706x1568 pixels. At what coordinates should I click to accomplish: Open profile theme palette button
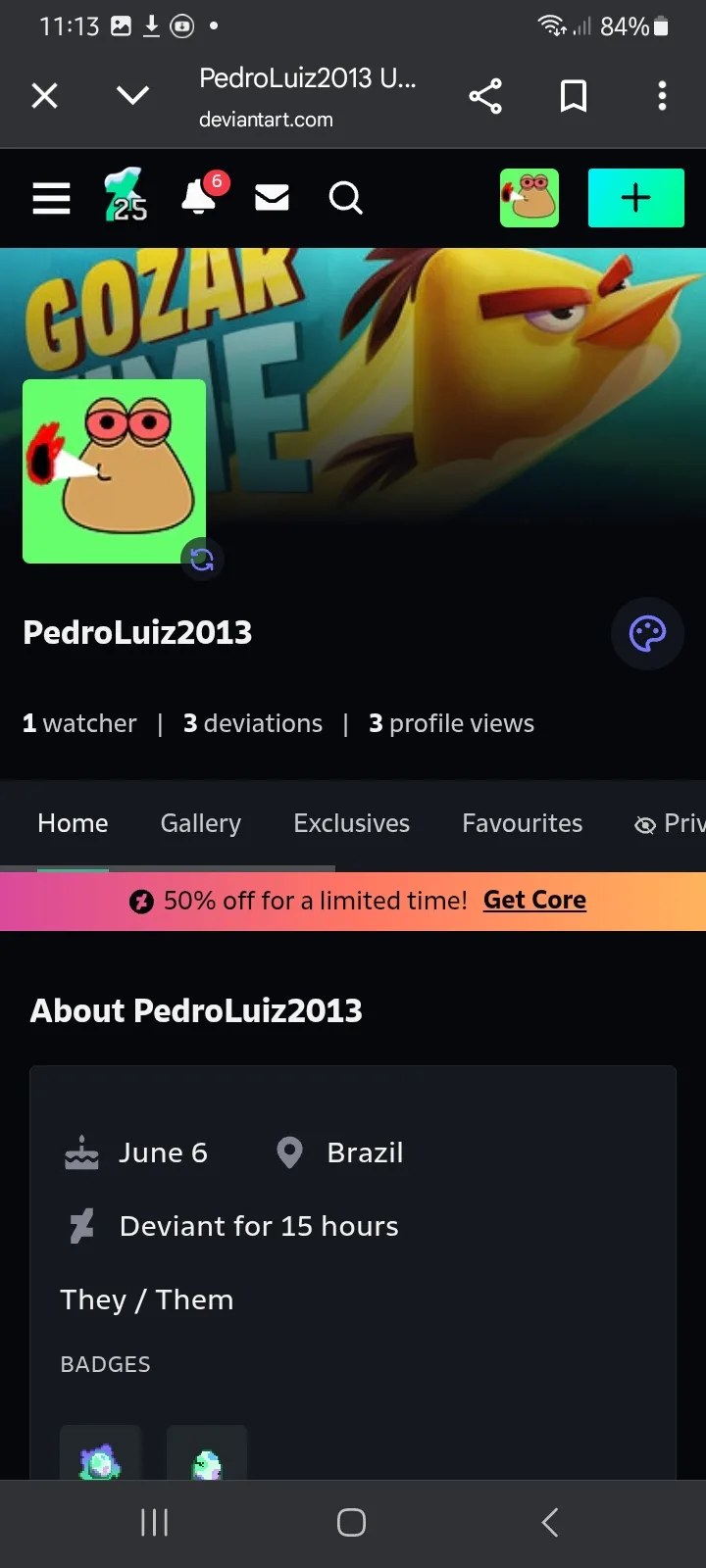coord(647,633)
